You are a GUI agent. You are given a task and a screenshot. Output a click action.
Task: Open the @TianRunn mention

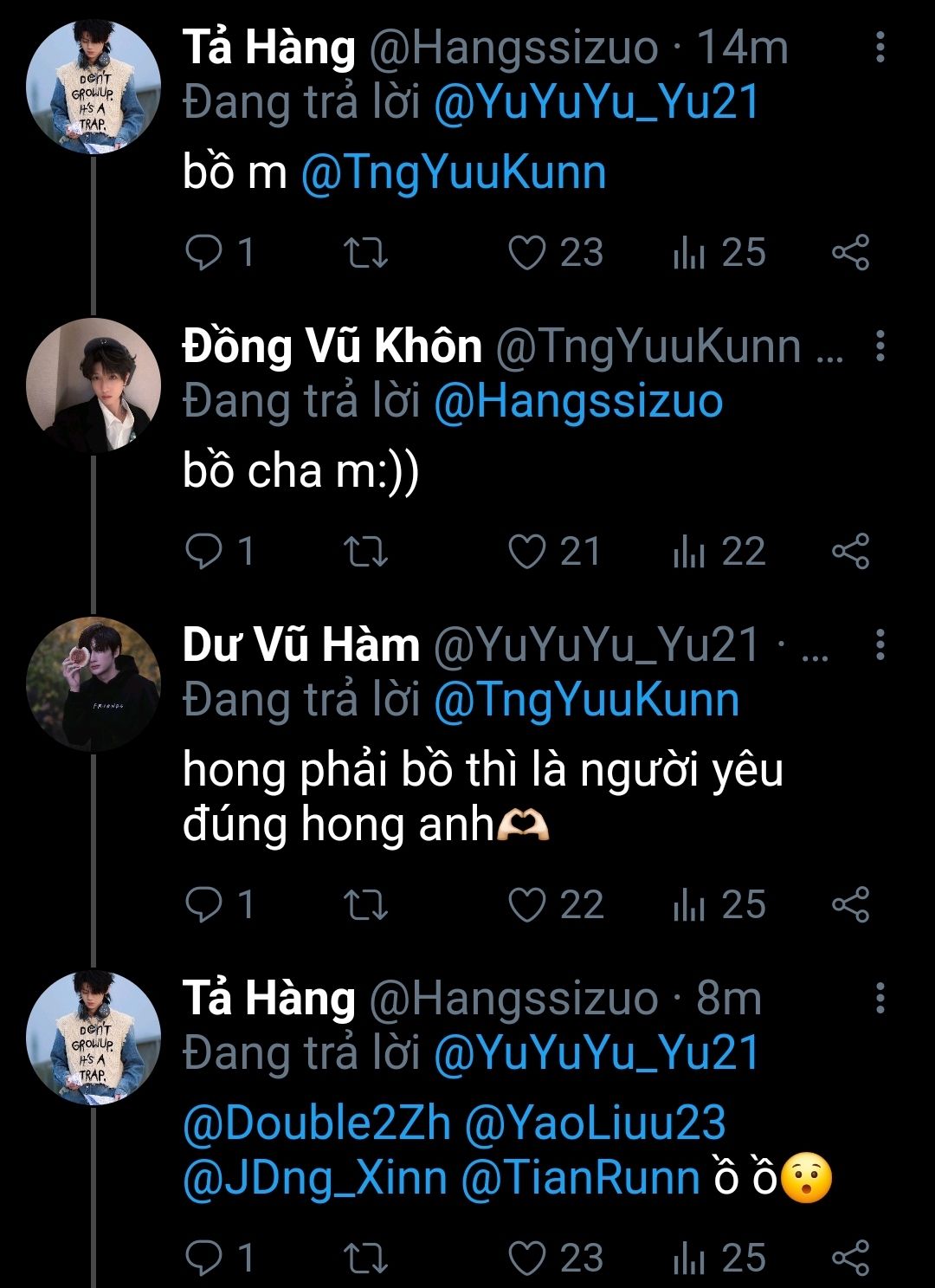579,1179
